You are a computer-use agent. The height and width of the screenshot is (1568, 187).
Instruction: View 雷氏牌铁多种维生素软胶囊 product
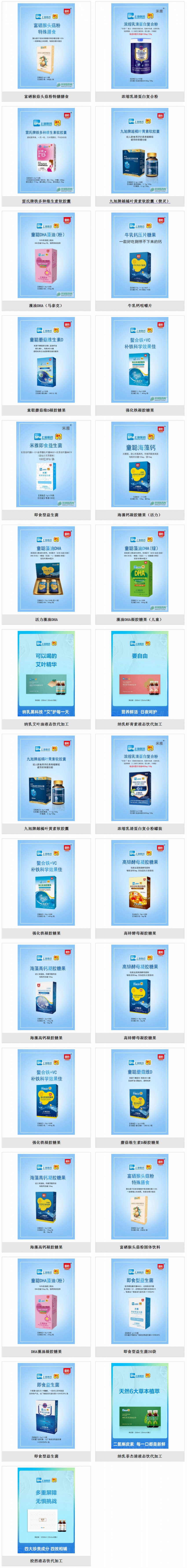46,150
